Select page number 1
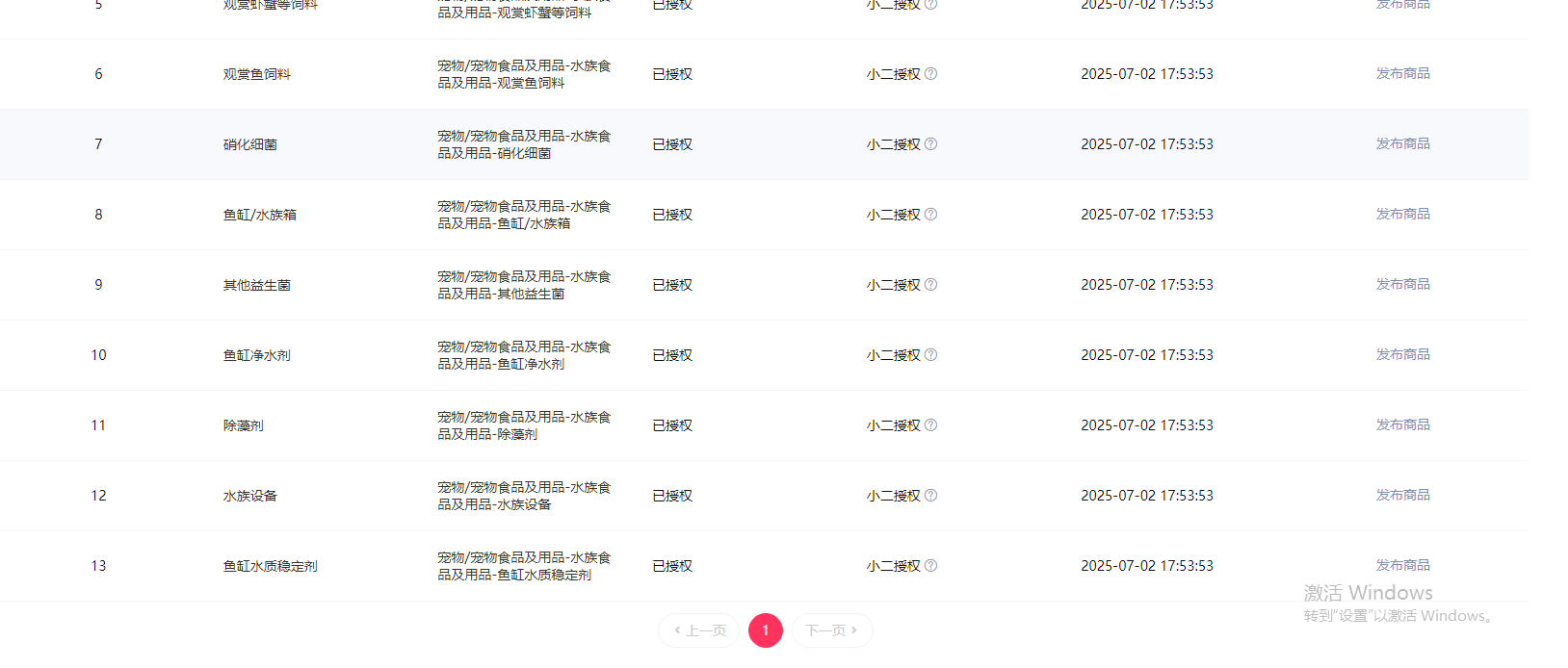Screen dimensions: 1568x668 point(766,630)
